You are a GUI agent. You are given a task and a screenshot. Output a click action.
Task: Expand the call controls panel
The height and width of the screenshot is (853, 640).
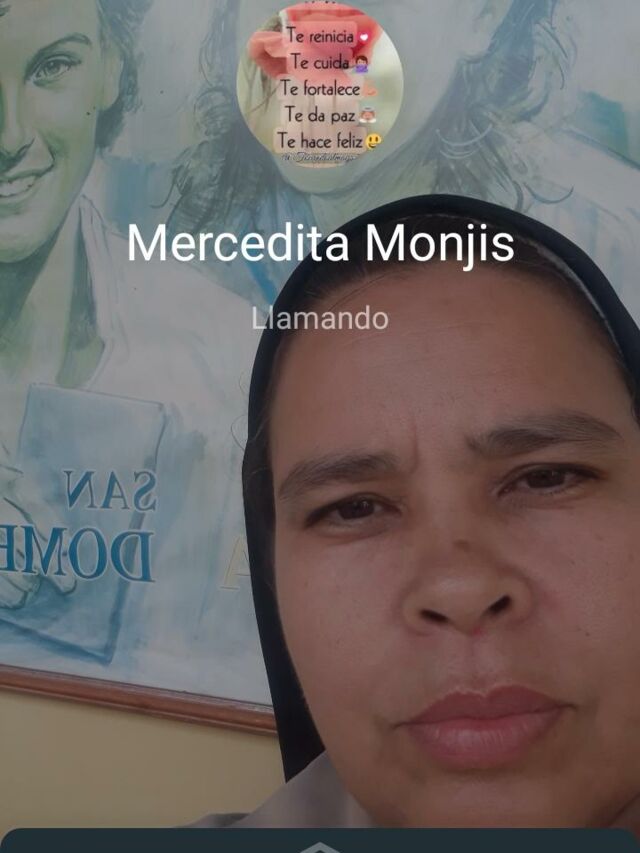pyautogui.click(x=319, y=845)
